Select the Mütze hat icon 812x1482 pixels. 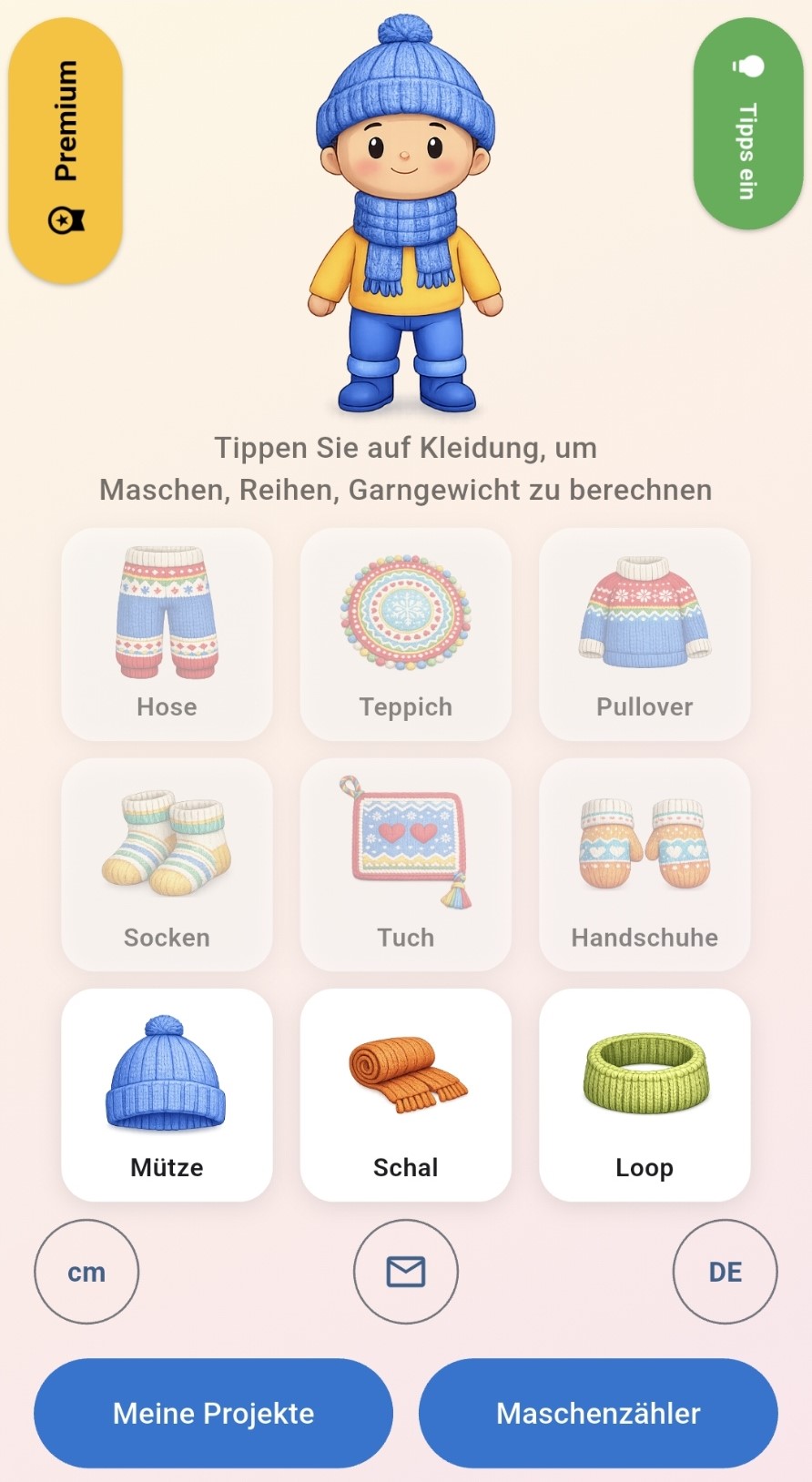point(167,1092)
